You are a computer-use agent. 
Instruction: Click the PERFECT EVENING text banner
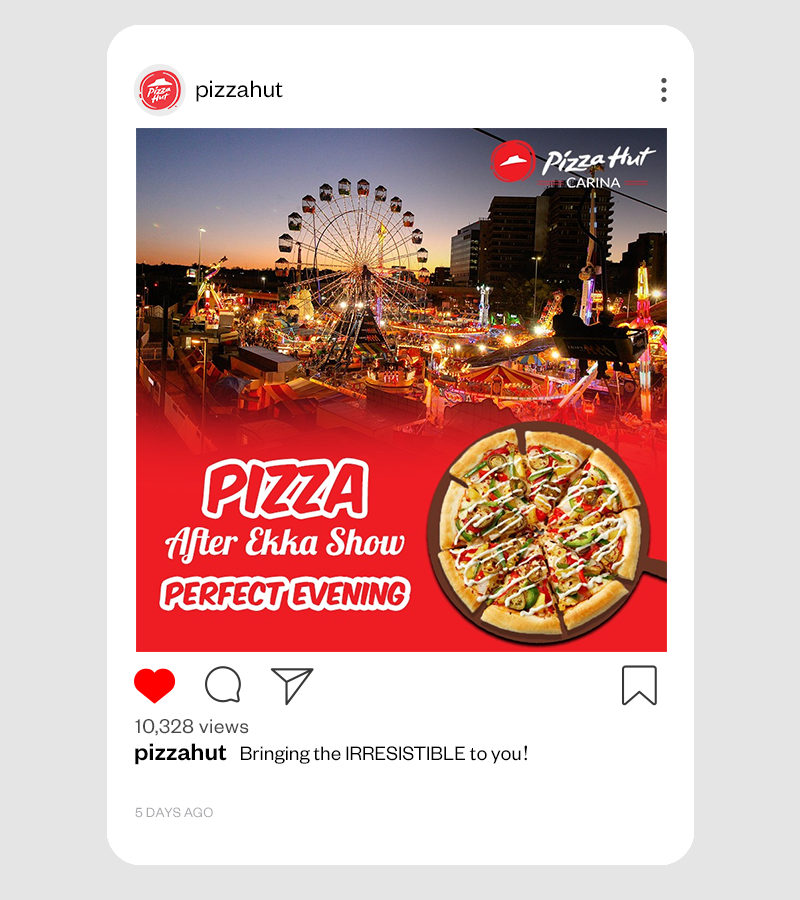pos(290,593)
